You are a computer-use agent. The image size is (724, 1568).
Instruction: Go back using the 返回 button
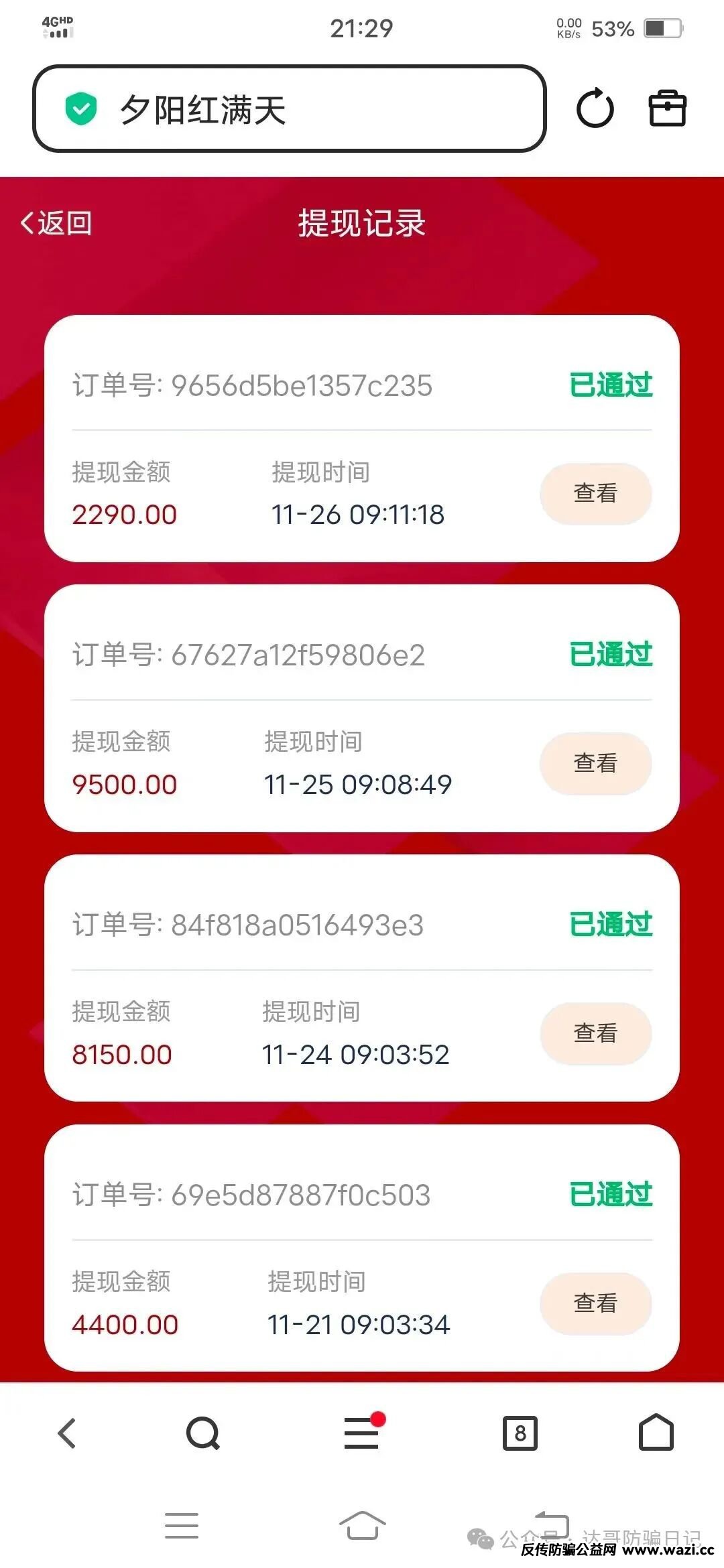coord(56,223)
